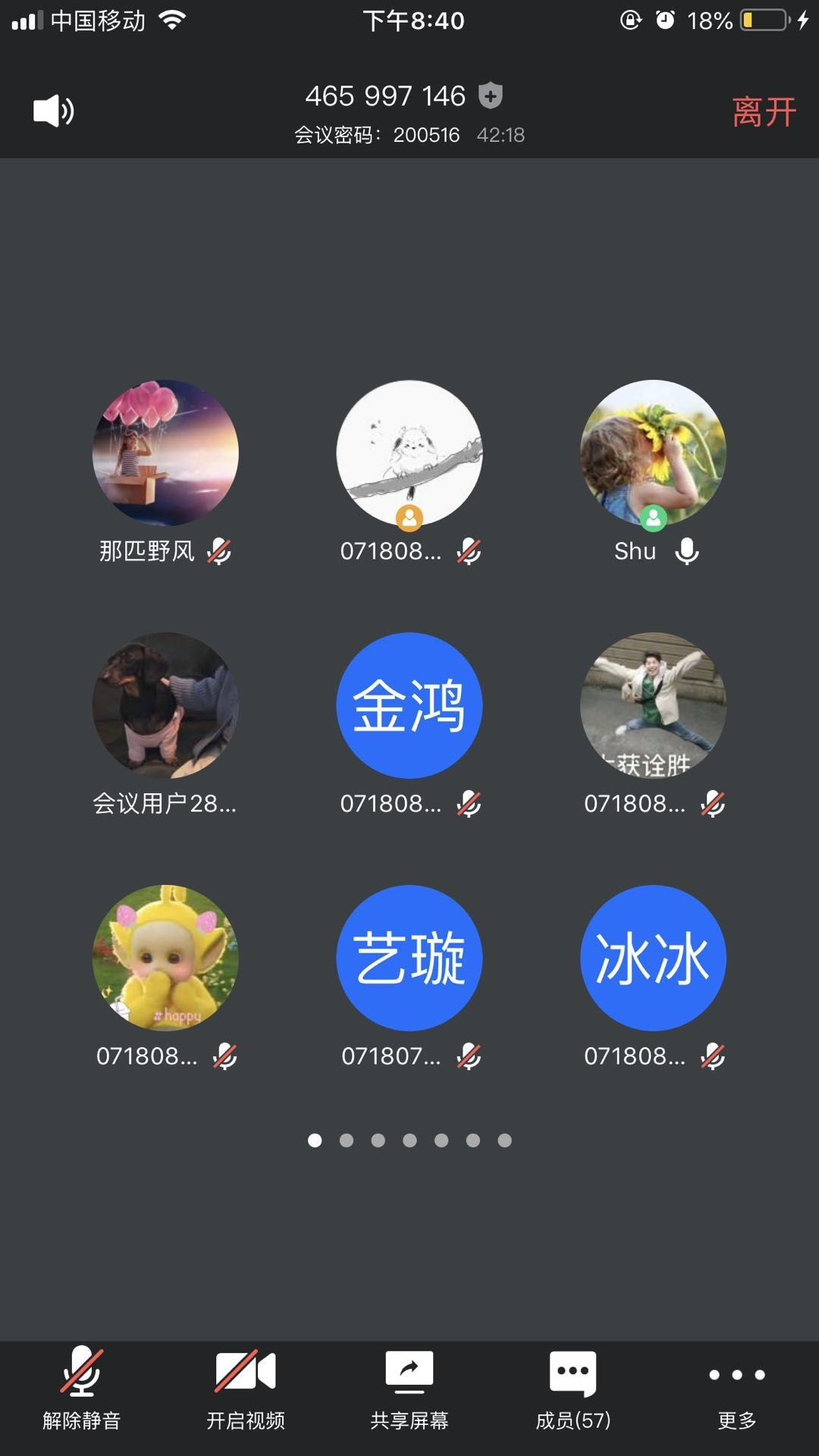This screenshot has height=1456, width=819.
Task: Leave the meeting via 离开
Action: point(764,112)
